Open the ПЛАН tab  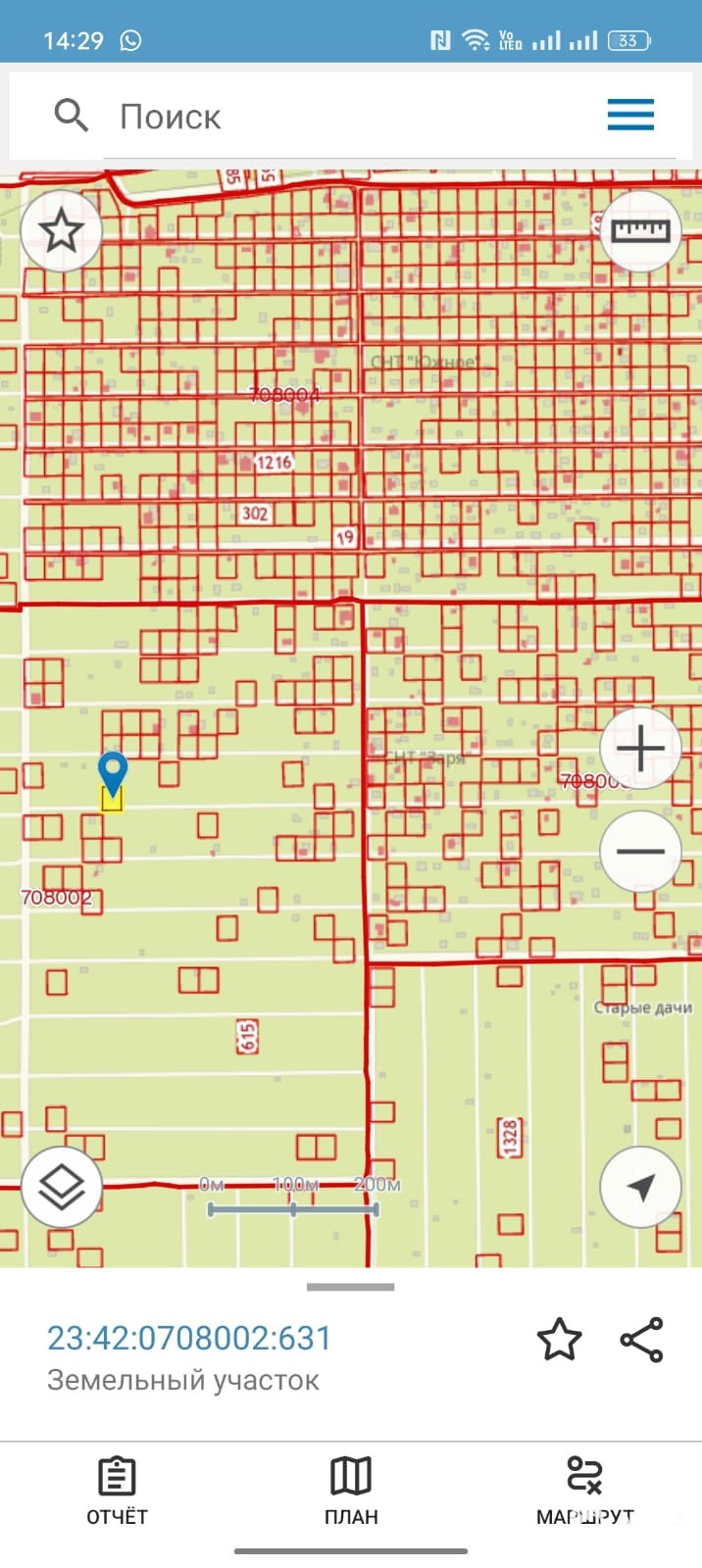coord(351,1491)
